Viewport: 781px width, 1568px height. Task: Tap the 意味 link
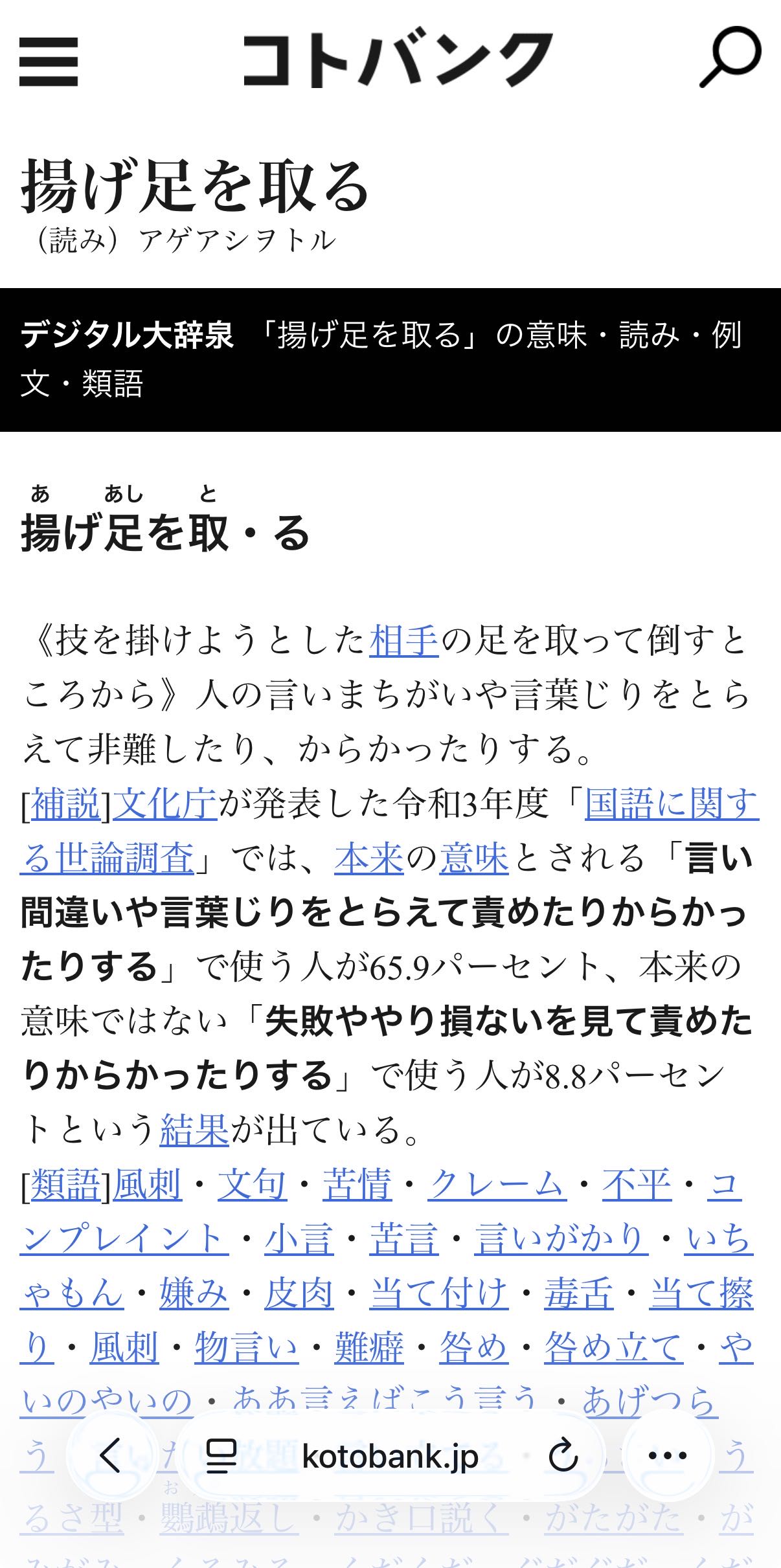coord(473,859)
